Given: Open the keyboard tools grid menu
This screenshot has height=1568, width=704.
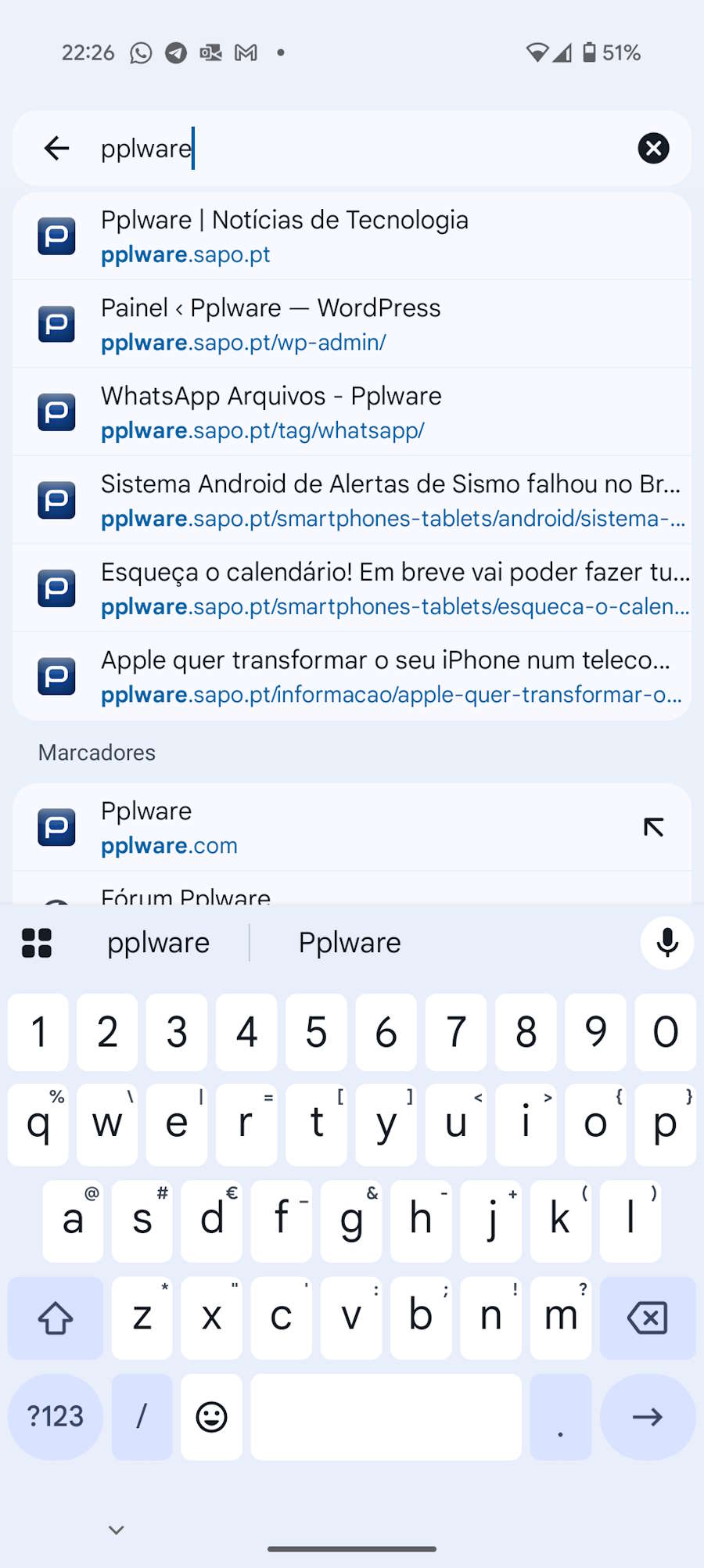Looking at the screenshot, I should (x=37, y=943).
